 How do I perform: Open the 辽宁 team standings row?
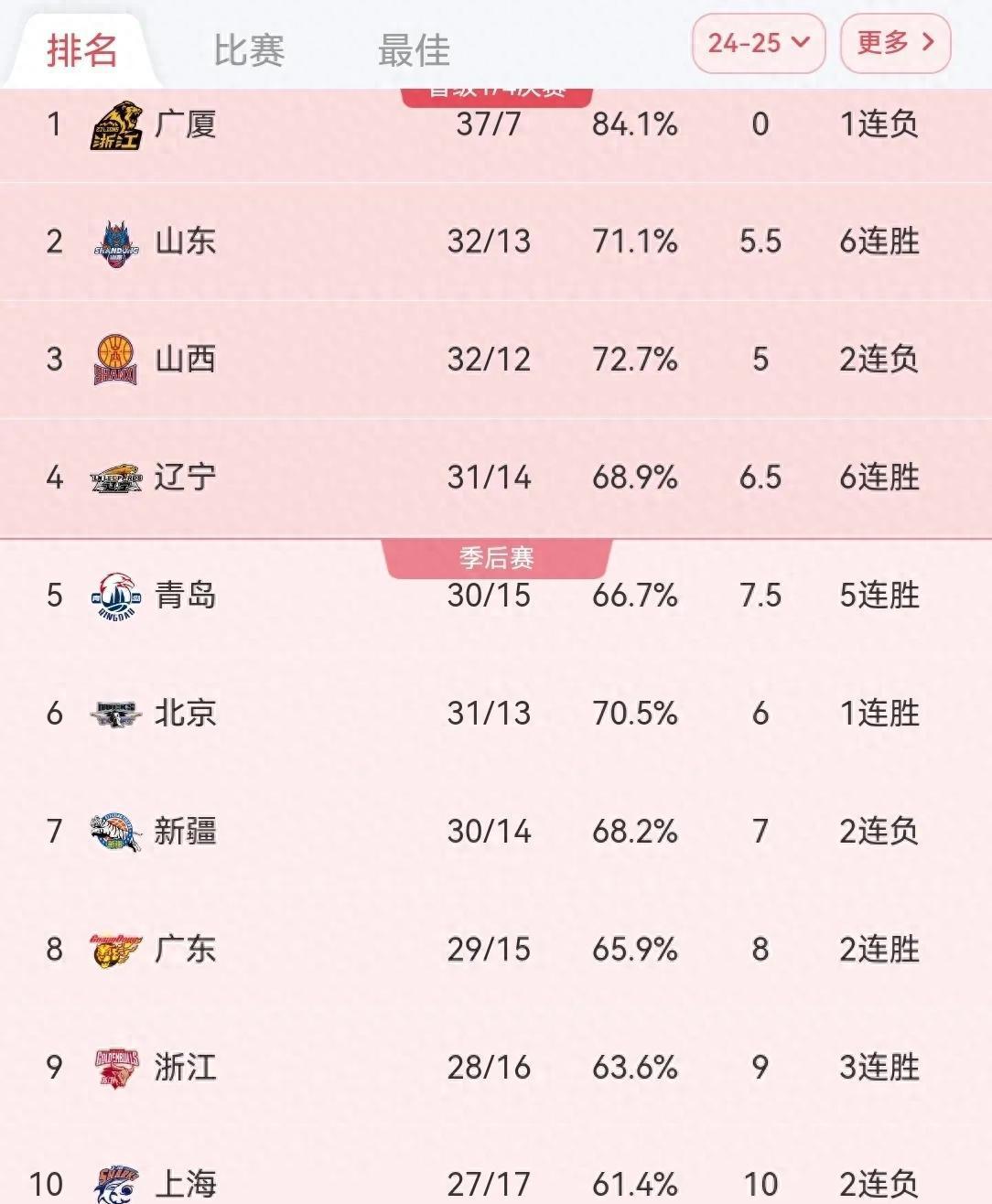pos(496,477)
